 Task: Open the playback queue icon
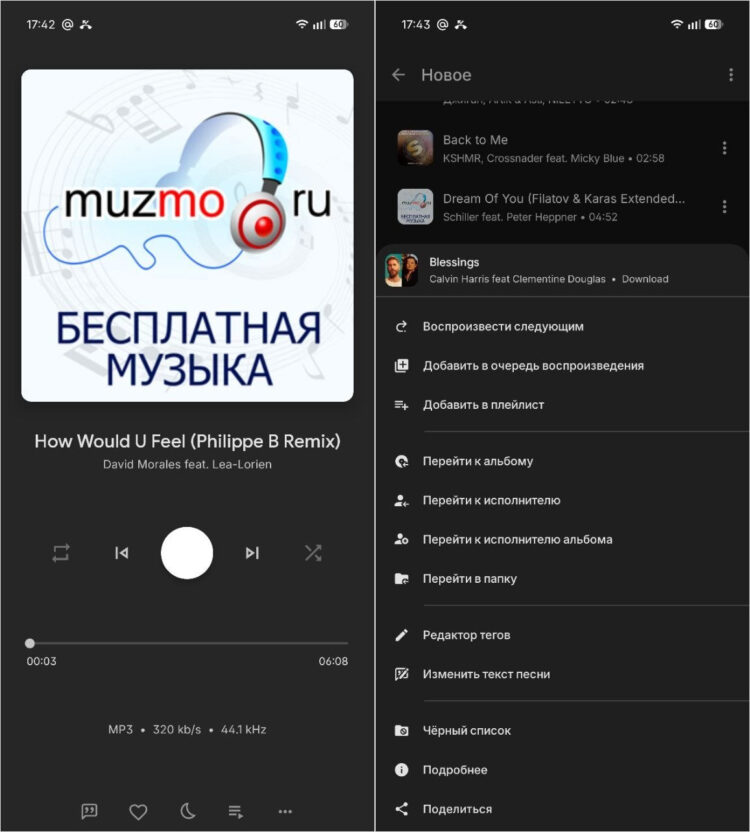236,811
